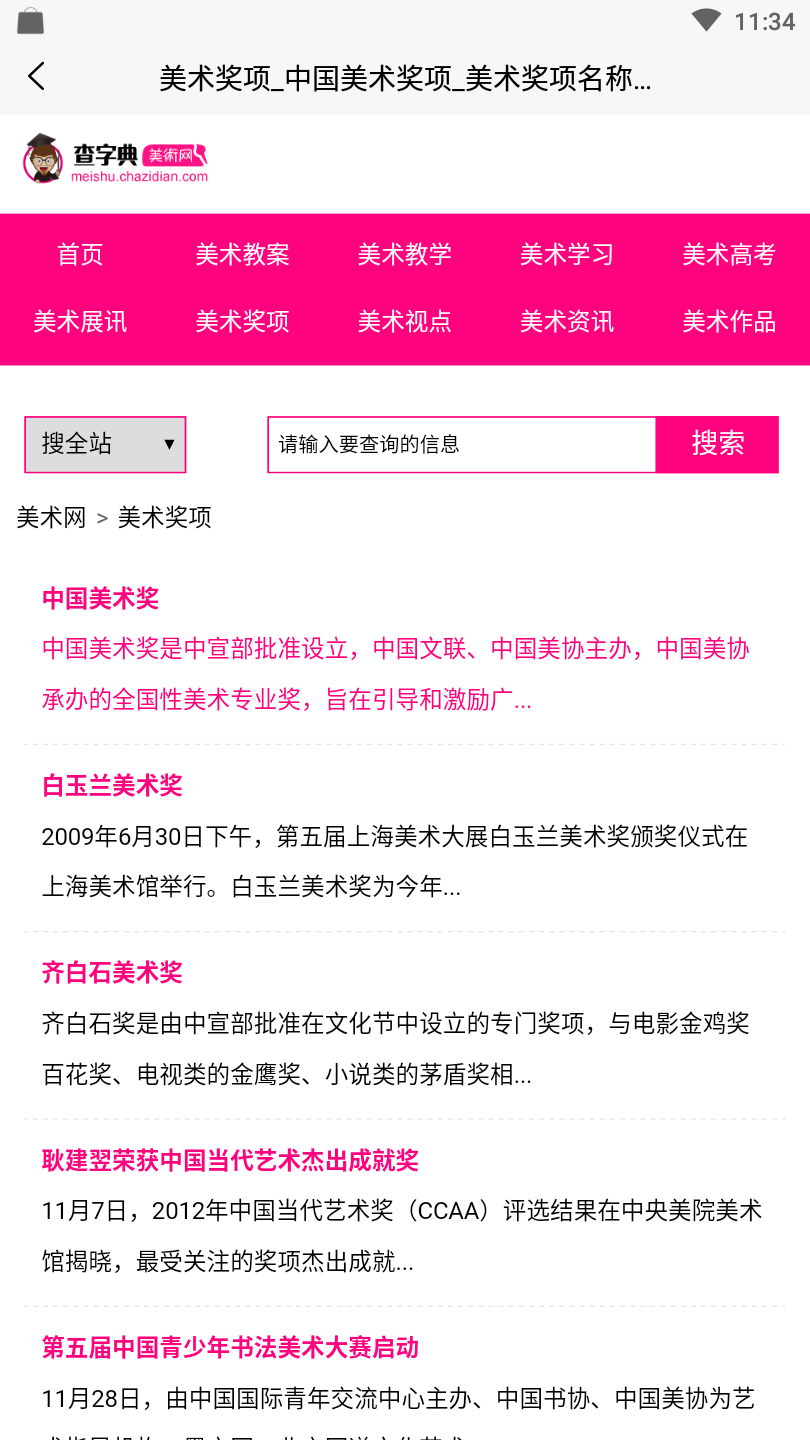Open 美术网 breadcrumb link

coord(51,518)
